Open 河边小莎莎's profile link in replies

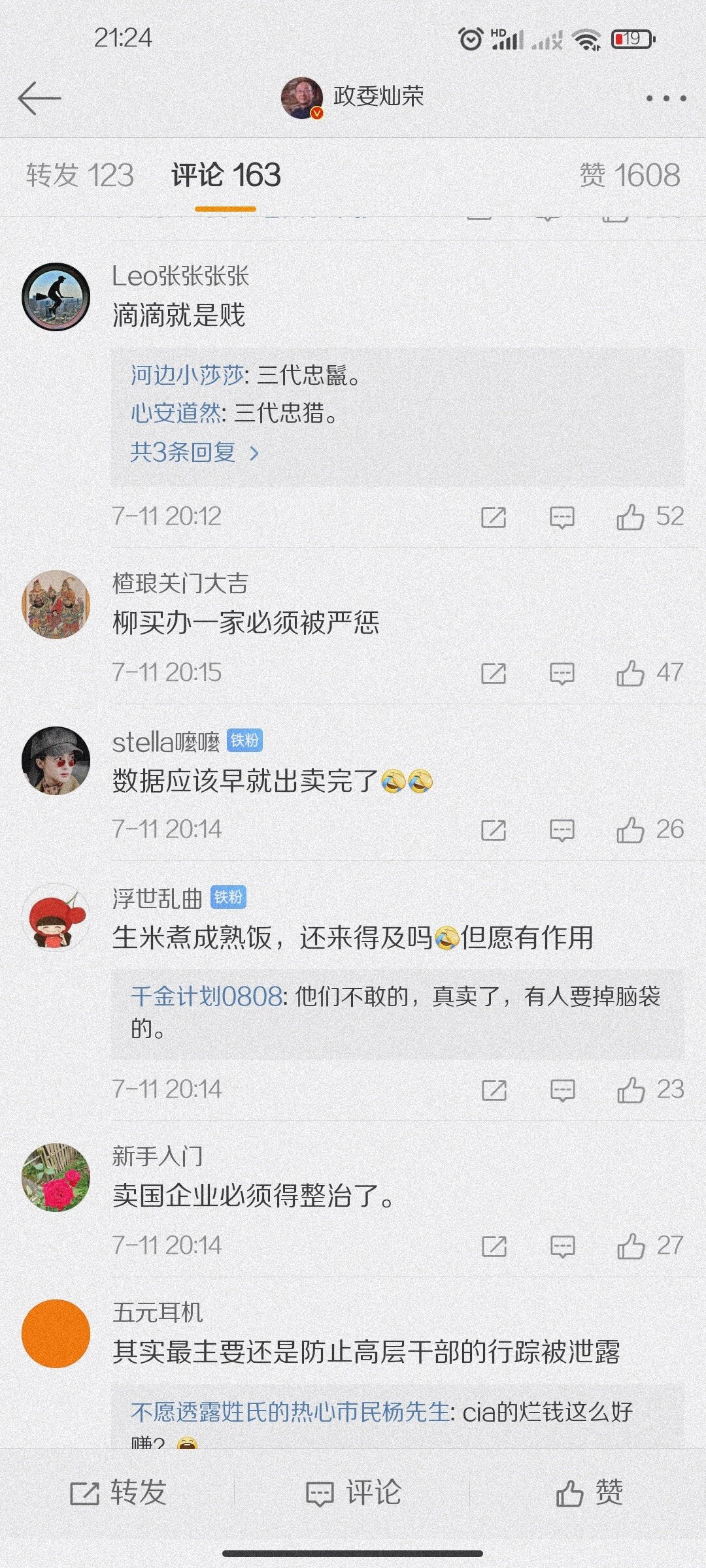click(187, 375)
